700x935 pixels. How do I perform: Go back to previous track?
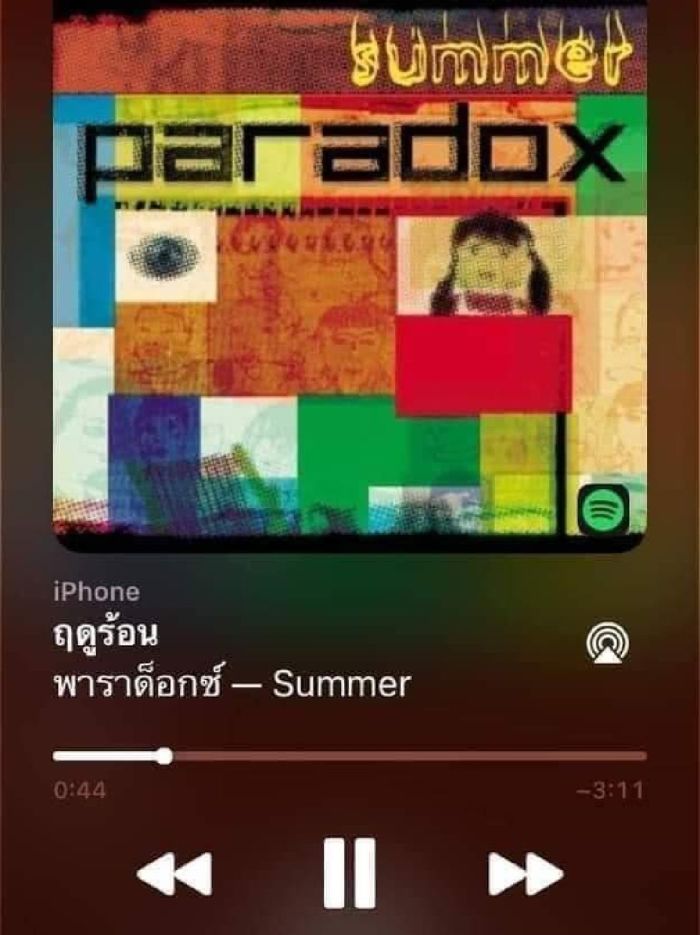pyautogui.click(x=174, y=875)
